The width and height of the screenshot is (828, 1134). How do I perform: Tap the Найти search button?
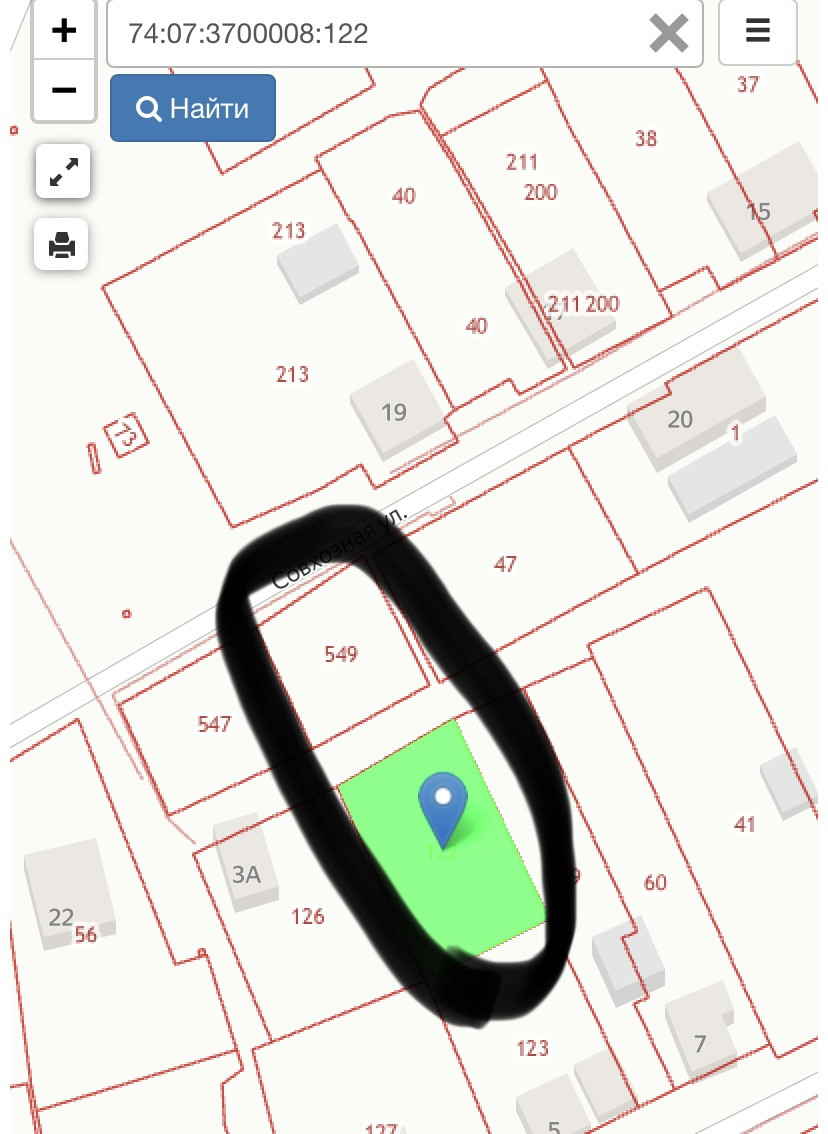(x=193, y=108)
